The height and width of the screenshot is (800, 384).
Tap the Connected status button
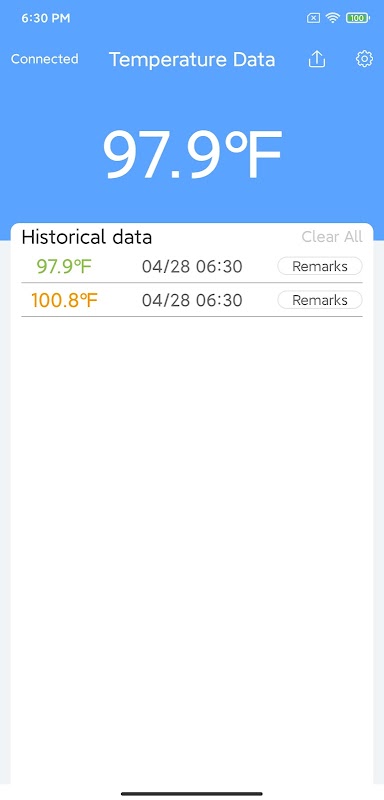44,59
